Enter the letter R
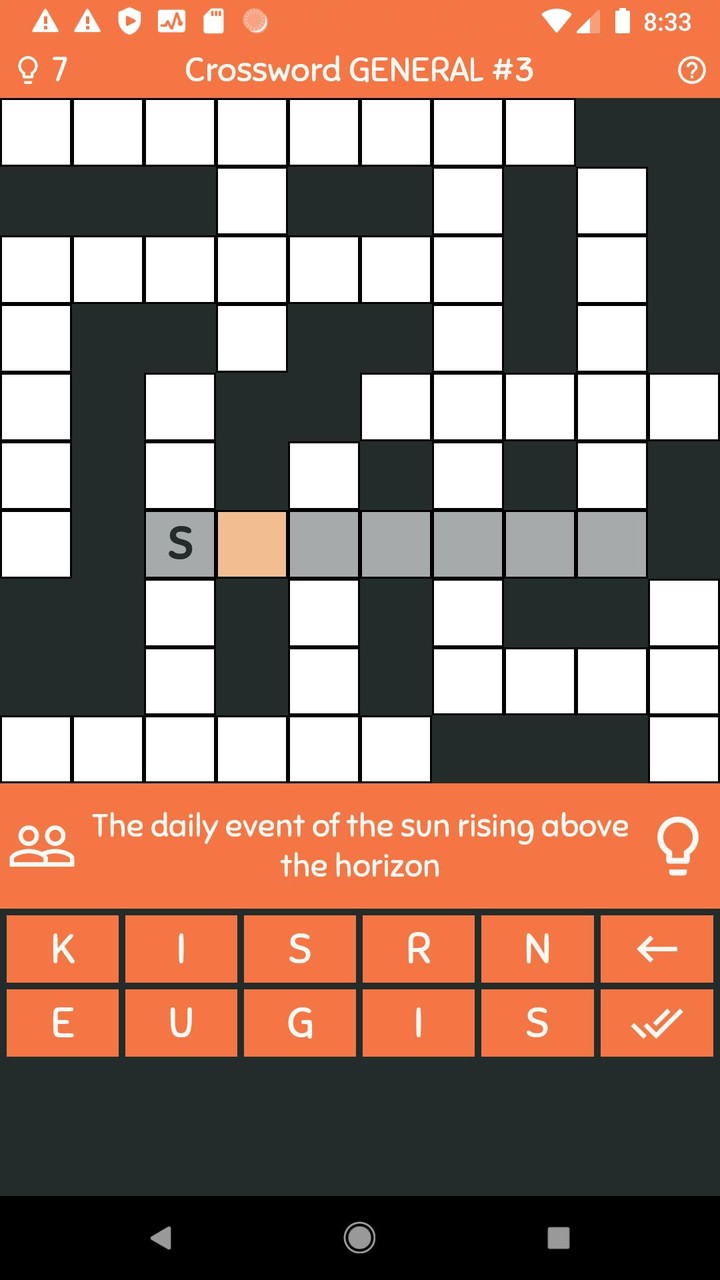Screen dimensions: 720x1280 pyautogui.click(x=418, y=949)
